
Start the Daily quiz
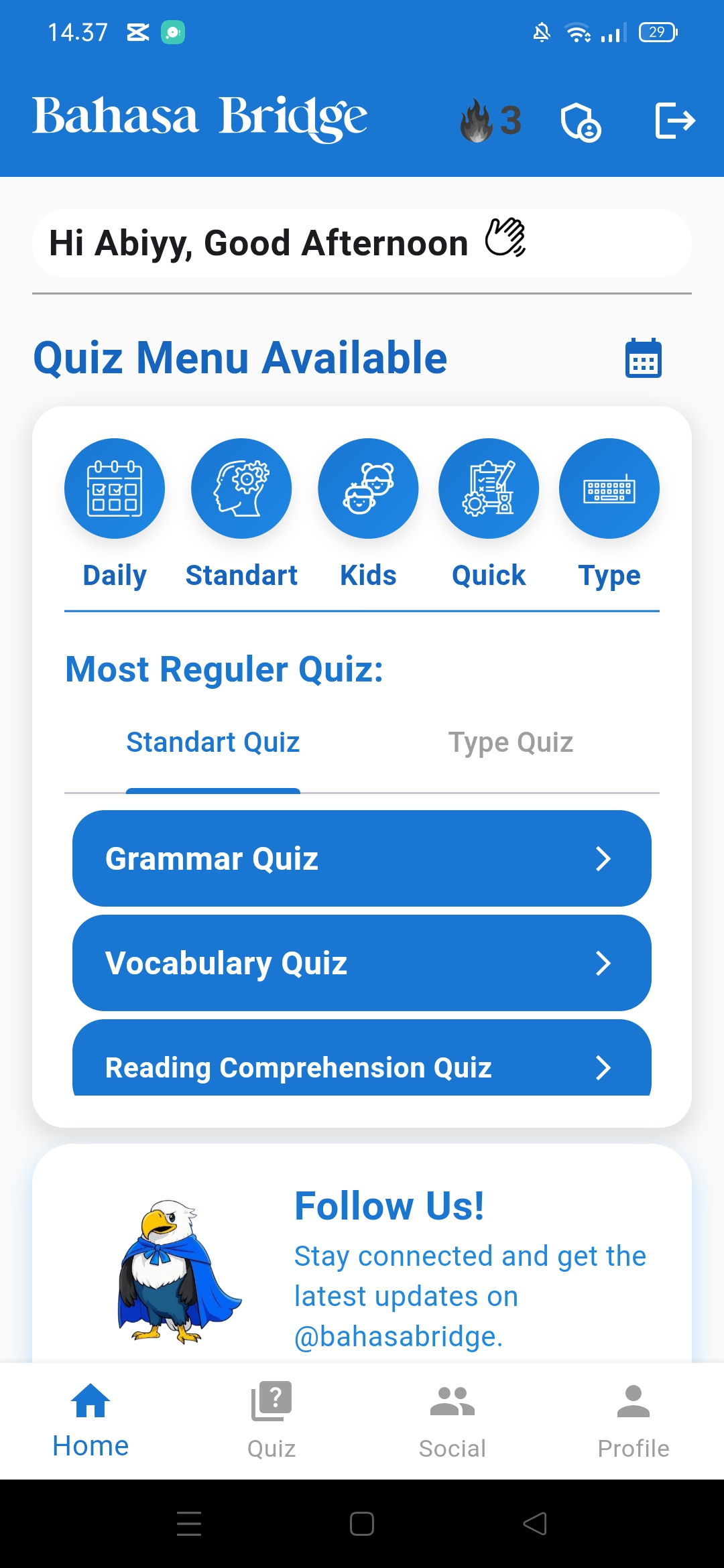pos(115,488)
